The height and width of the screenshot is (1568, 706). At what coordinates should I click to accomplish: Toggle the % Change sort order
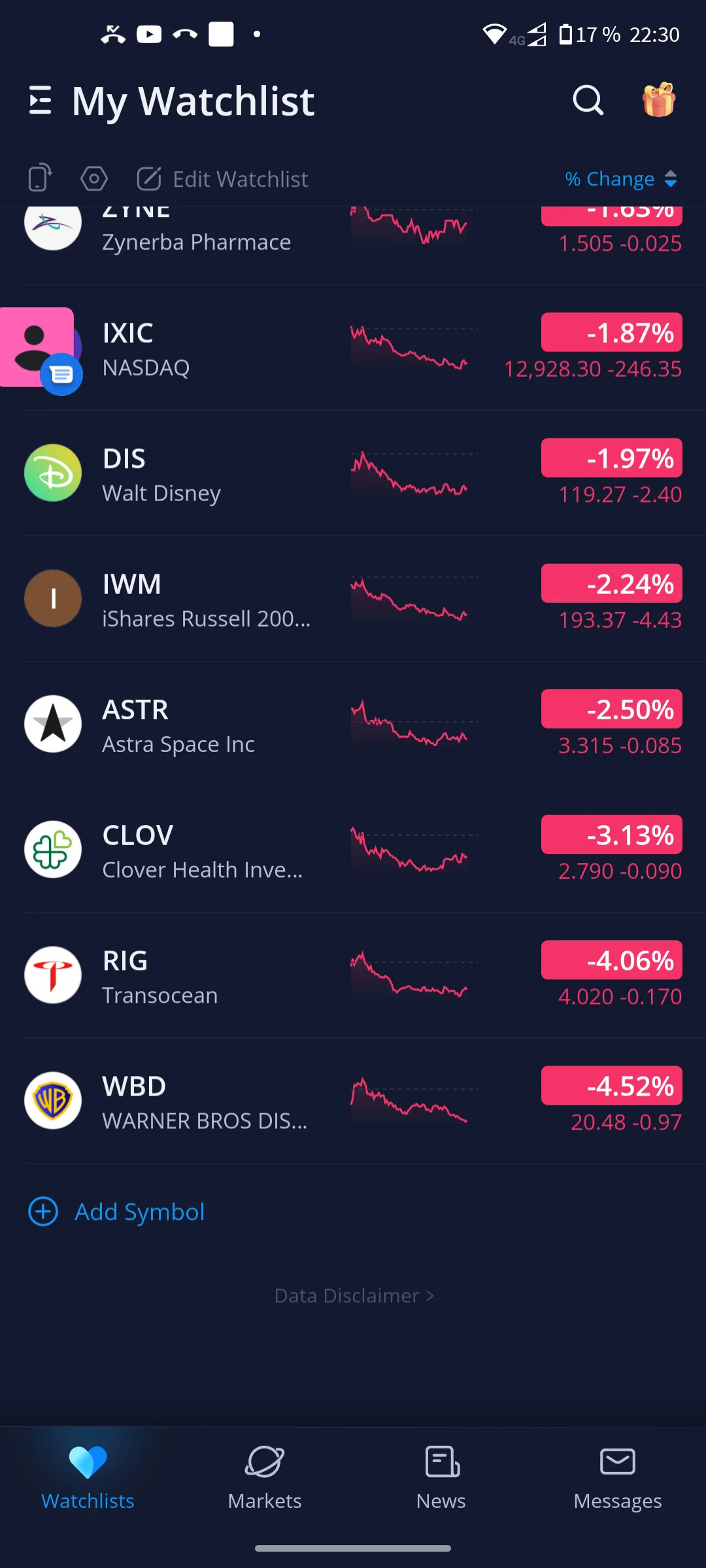tap(621, 179)
